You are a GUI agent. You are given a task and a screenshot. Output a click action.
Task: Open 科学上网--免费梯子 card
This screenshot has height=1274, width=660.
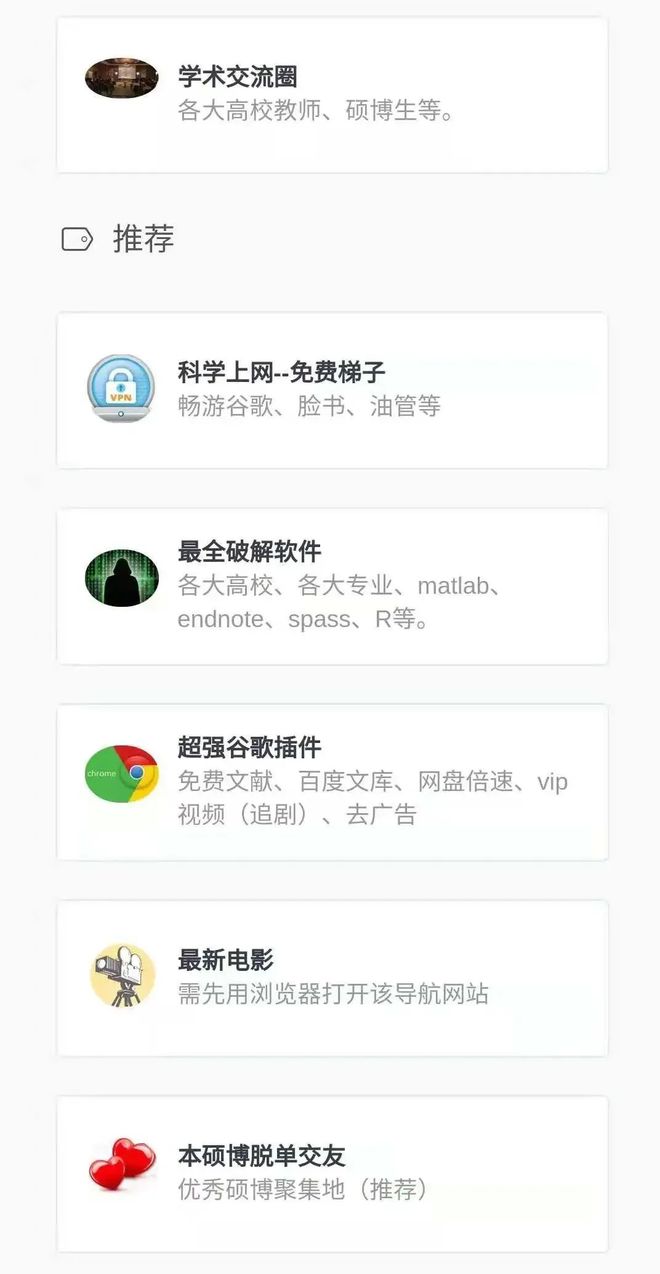pyautogui.click(x=332, y=389)
